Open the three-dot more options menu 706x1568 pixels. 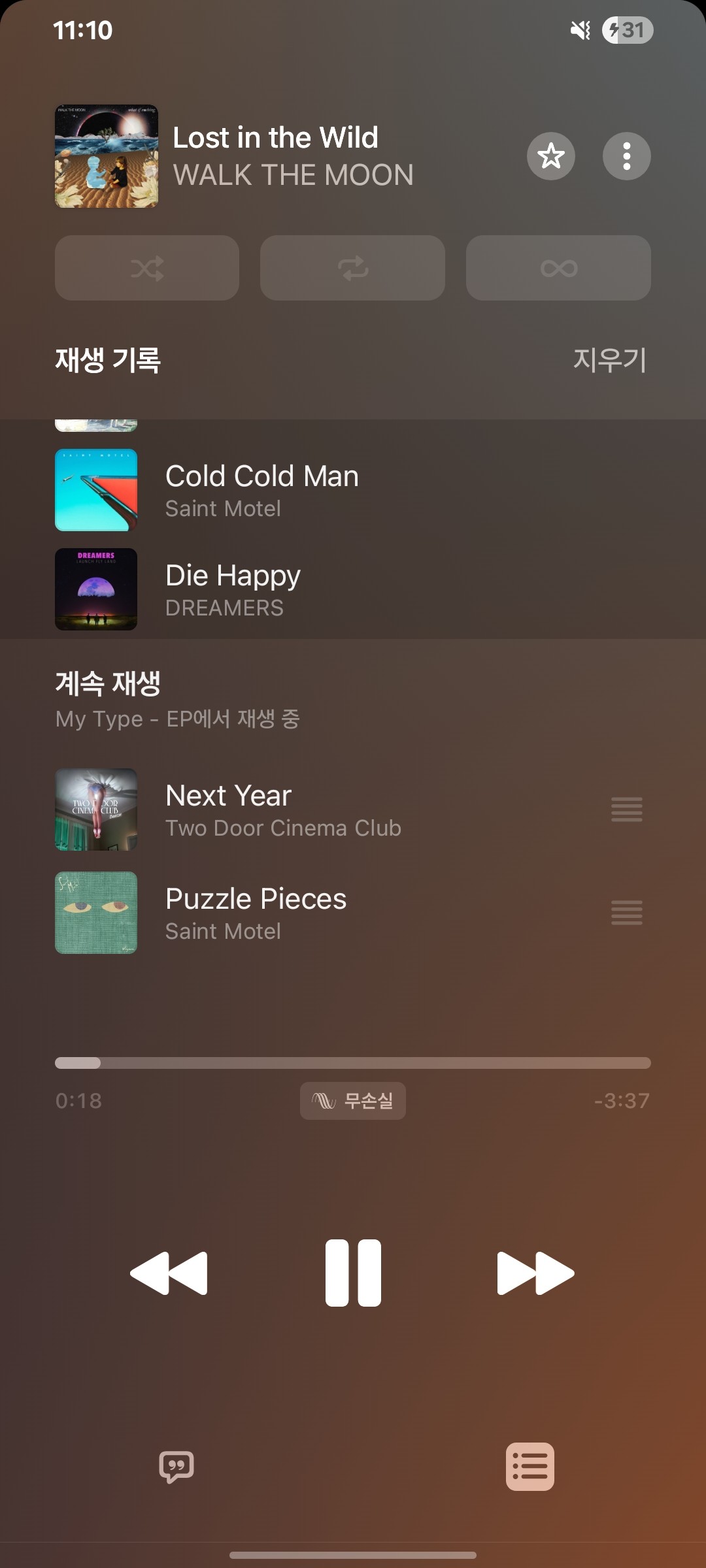[x=626, y=156]
